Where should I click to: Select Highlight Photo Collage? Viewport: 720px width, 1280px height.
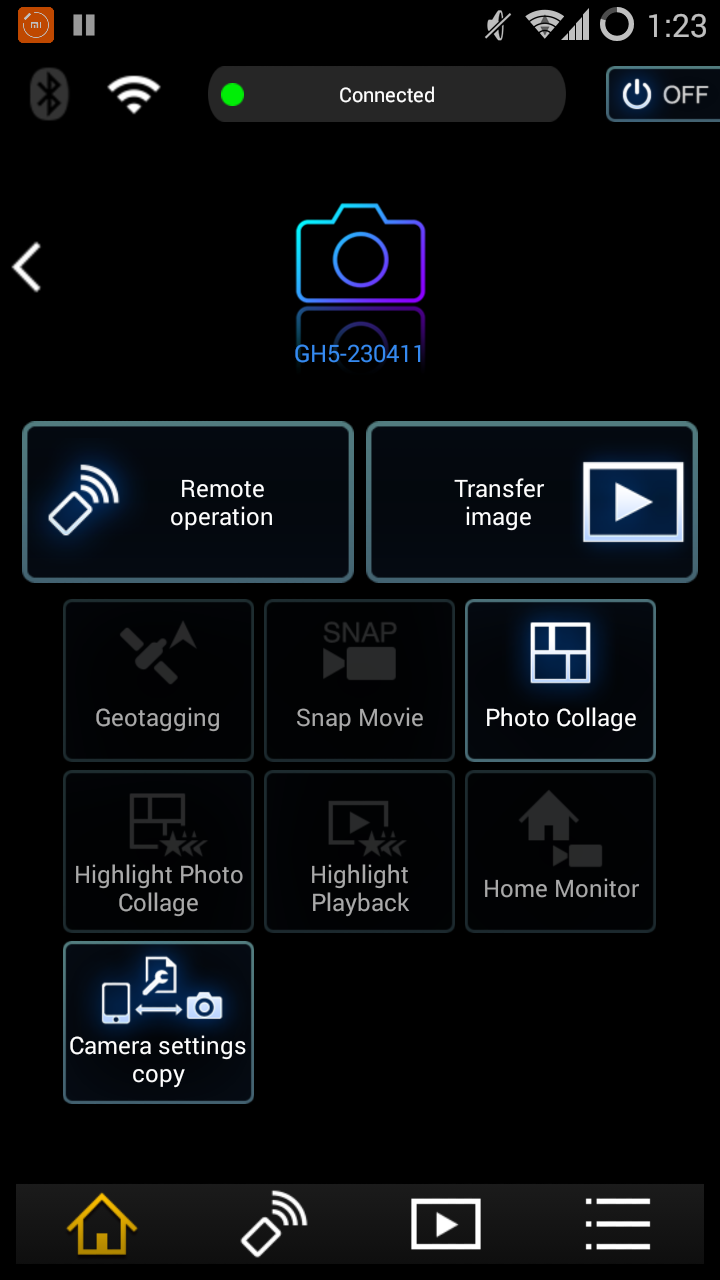[x=159, y=851]
